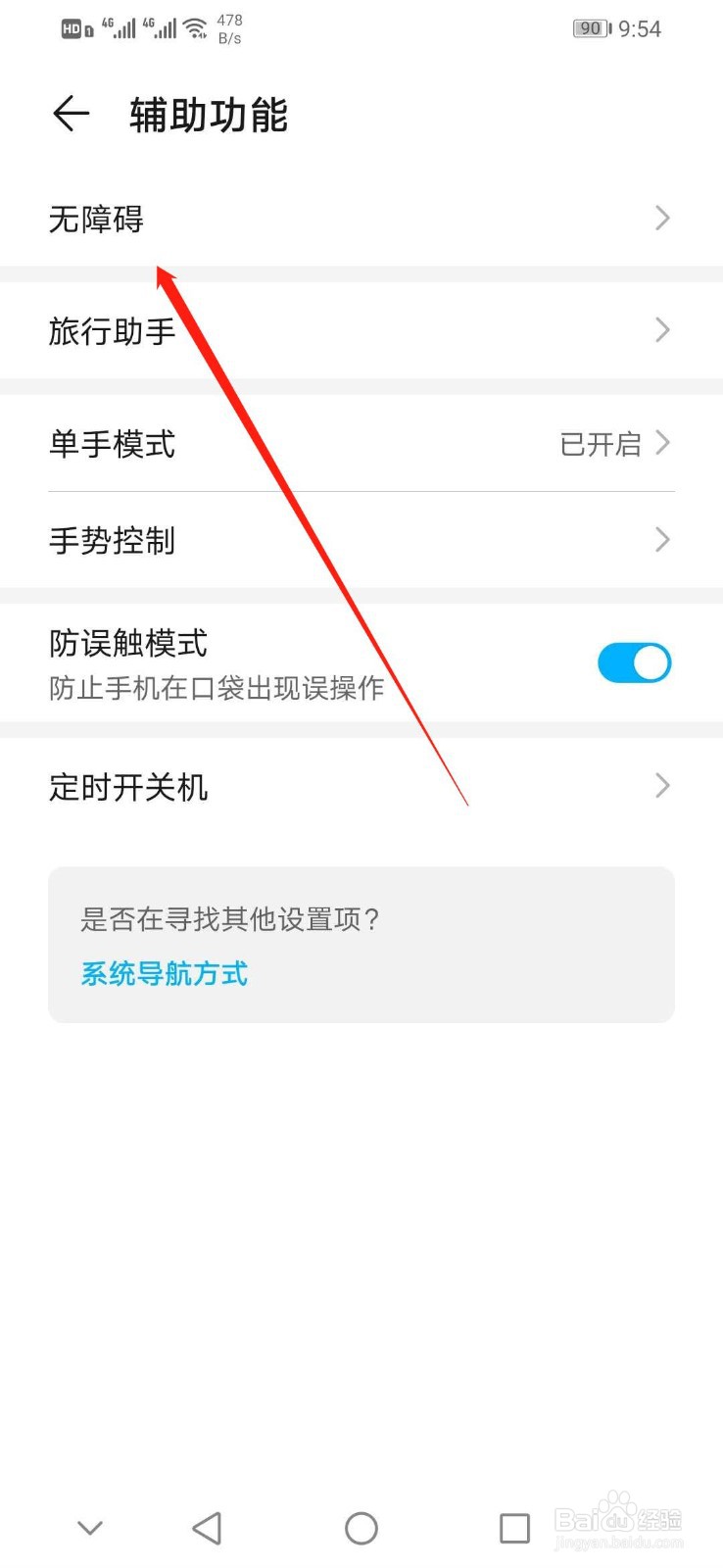Tap the triangular Back navigation key
Image resolution: width=723 pixels, height=1568 pixels.
click(206, 1527)
